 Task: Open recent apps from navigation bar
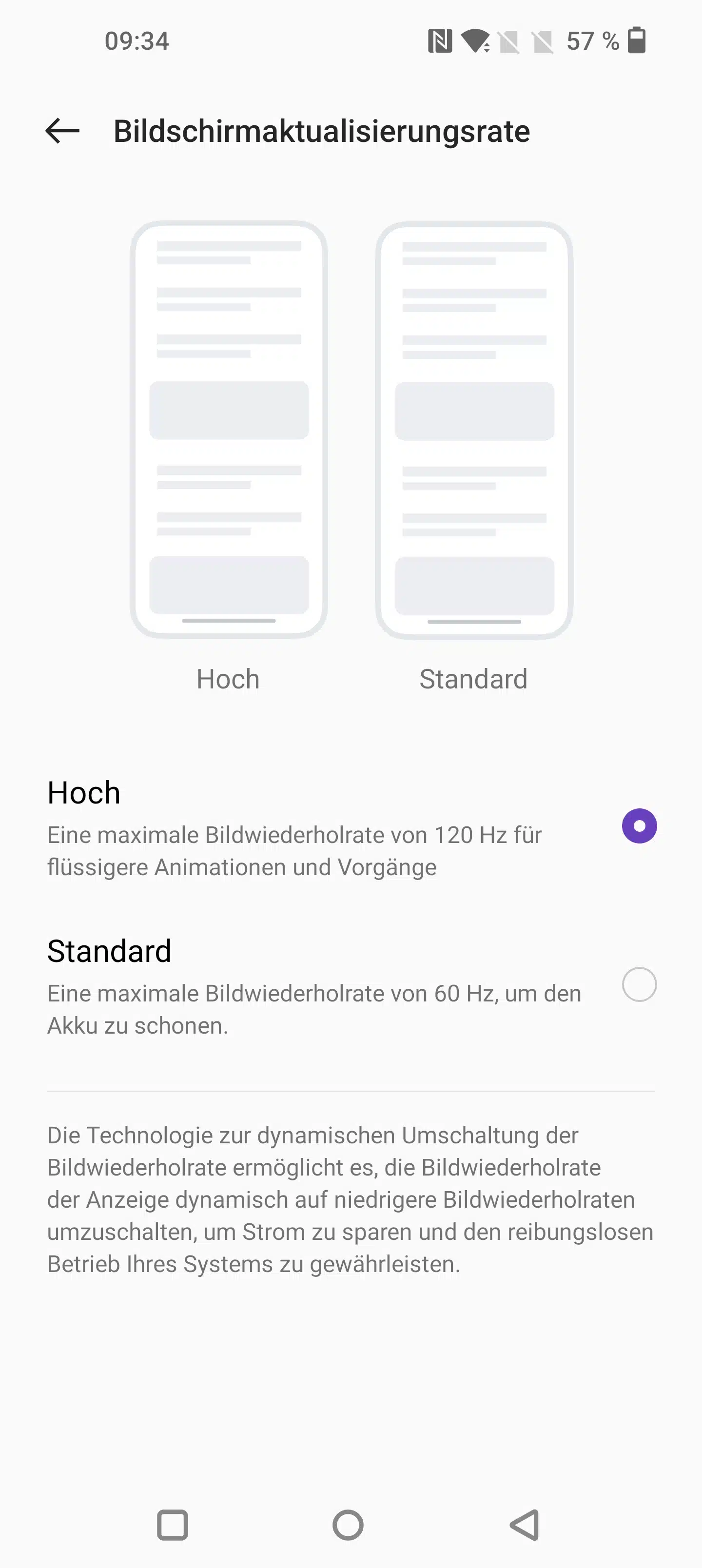(x=172, y=1525)
